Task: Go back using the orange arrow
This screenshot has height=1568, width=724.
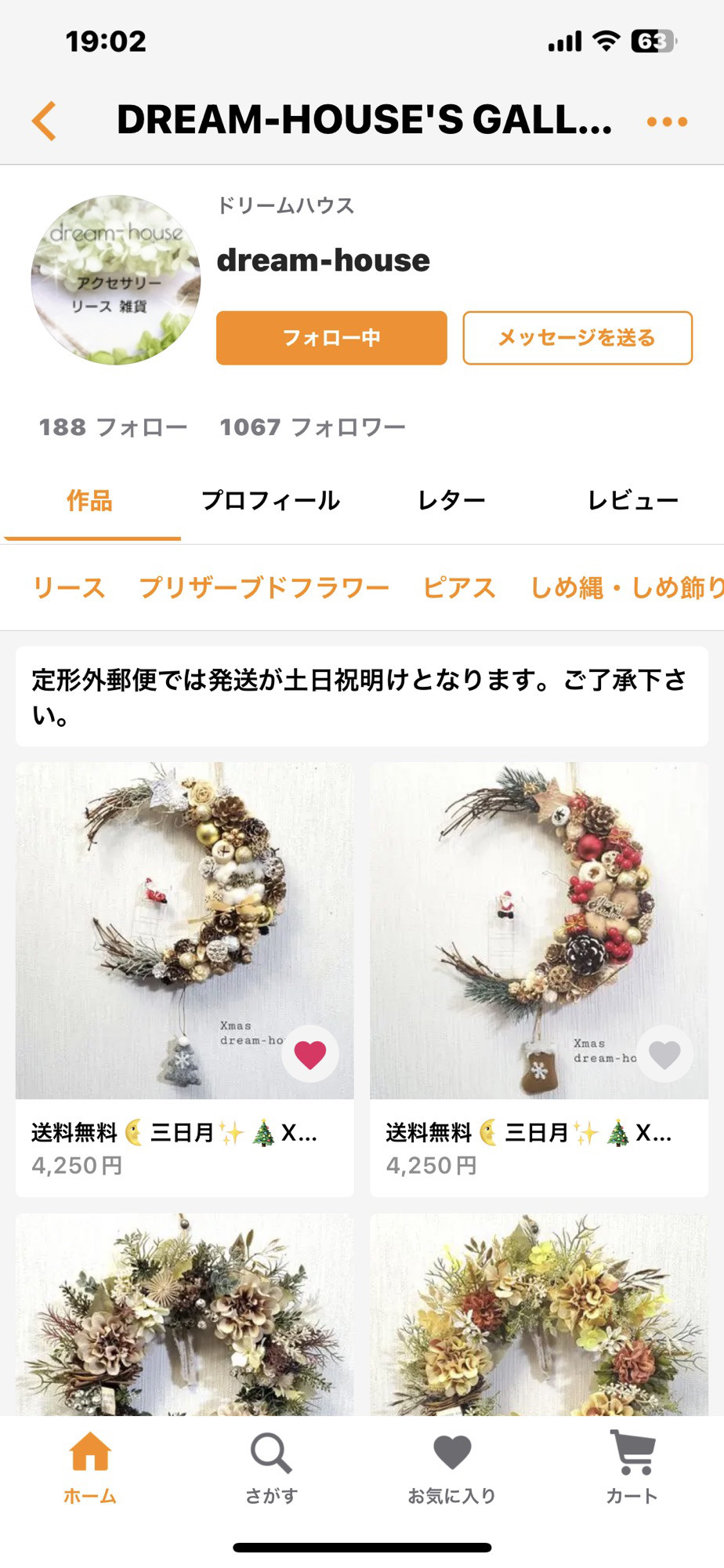Action: coord(45,121)
